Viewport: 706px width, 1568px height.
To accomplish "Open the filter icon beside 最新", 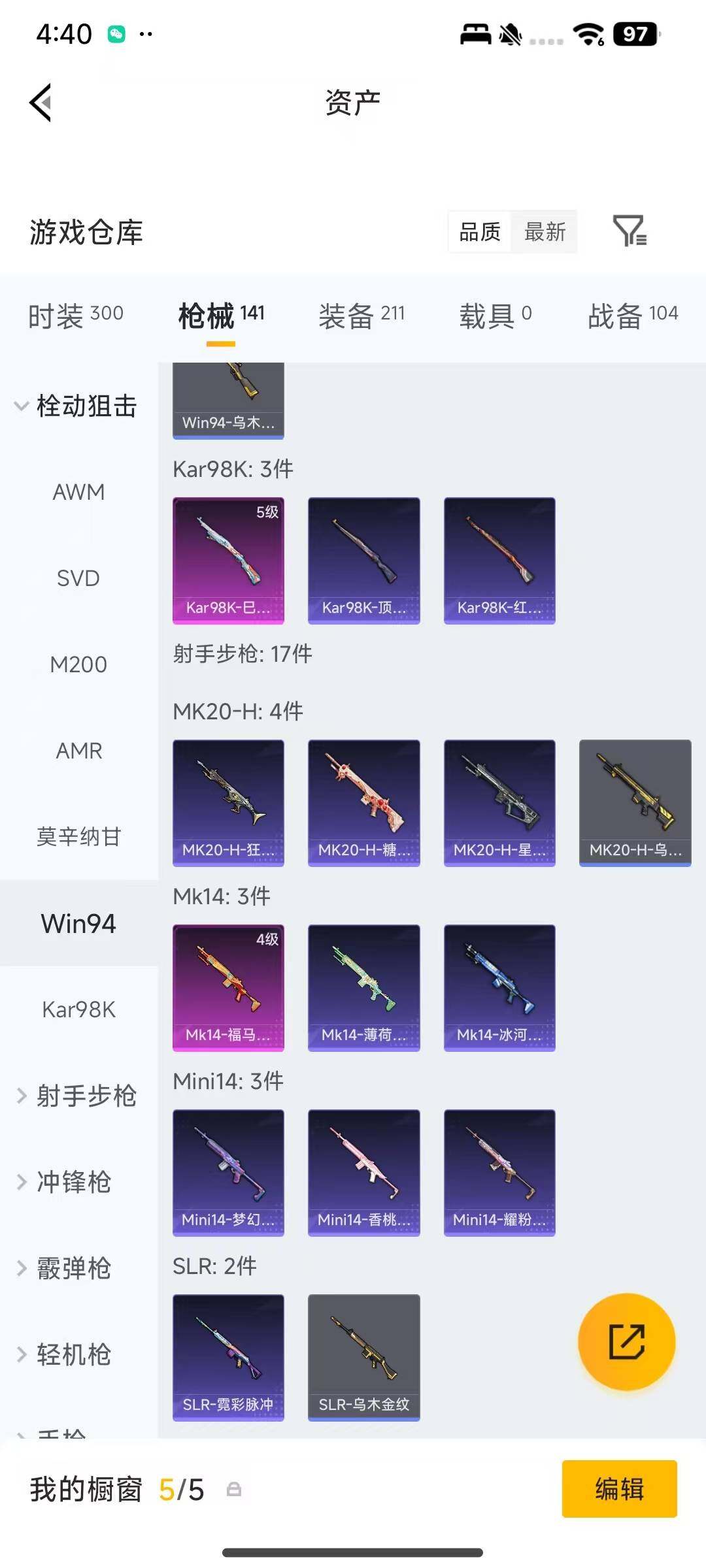I will pyautogui.click(x=630, y=231).
